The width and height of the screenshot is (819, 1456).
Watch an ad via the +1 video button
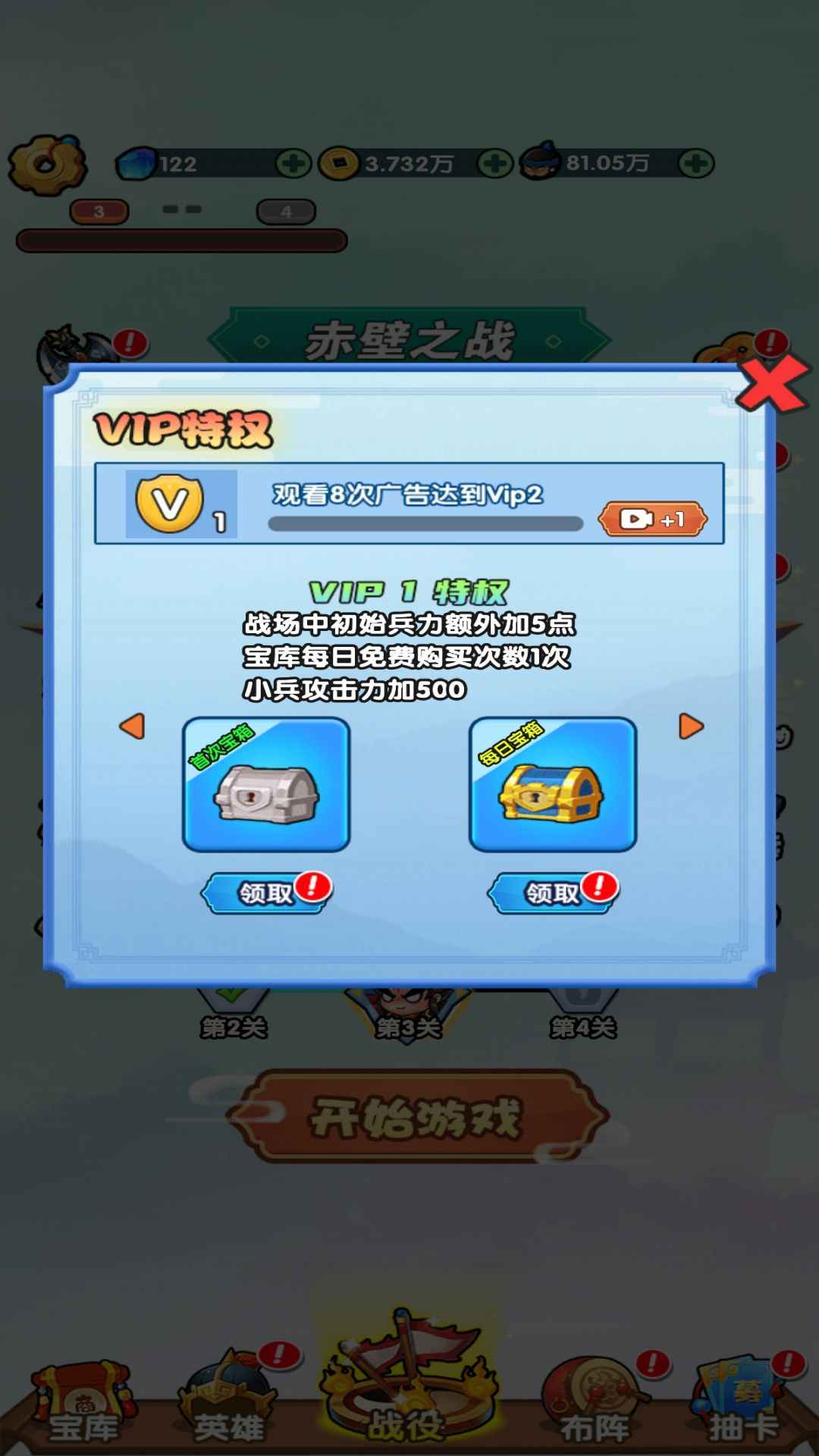point(653,519)
